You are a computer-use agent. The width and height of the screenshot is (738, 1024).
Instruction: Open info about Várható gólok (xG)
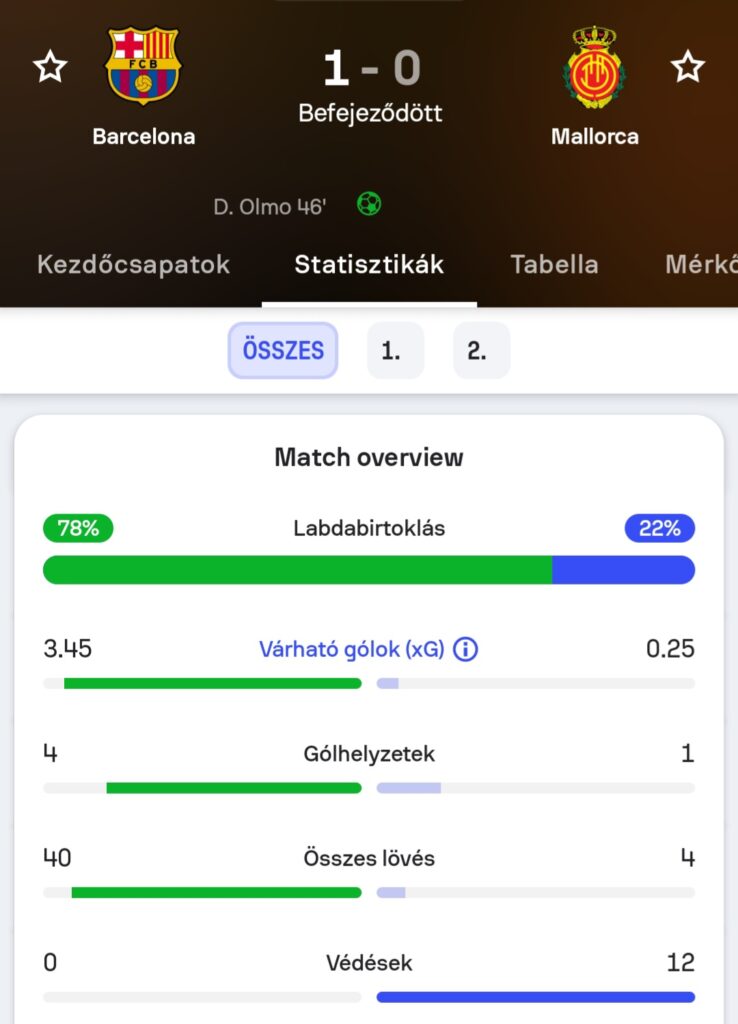[x=465, y=650]
